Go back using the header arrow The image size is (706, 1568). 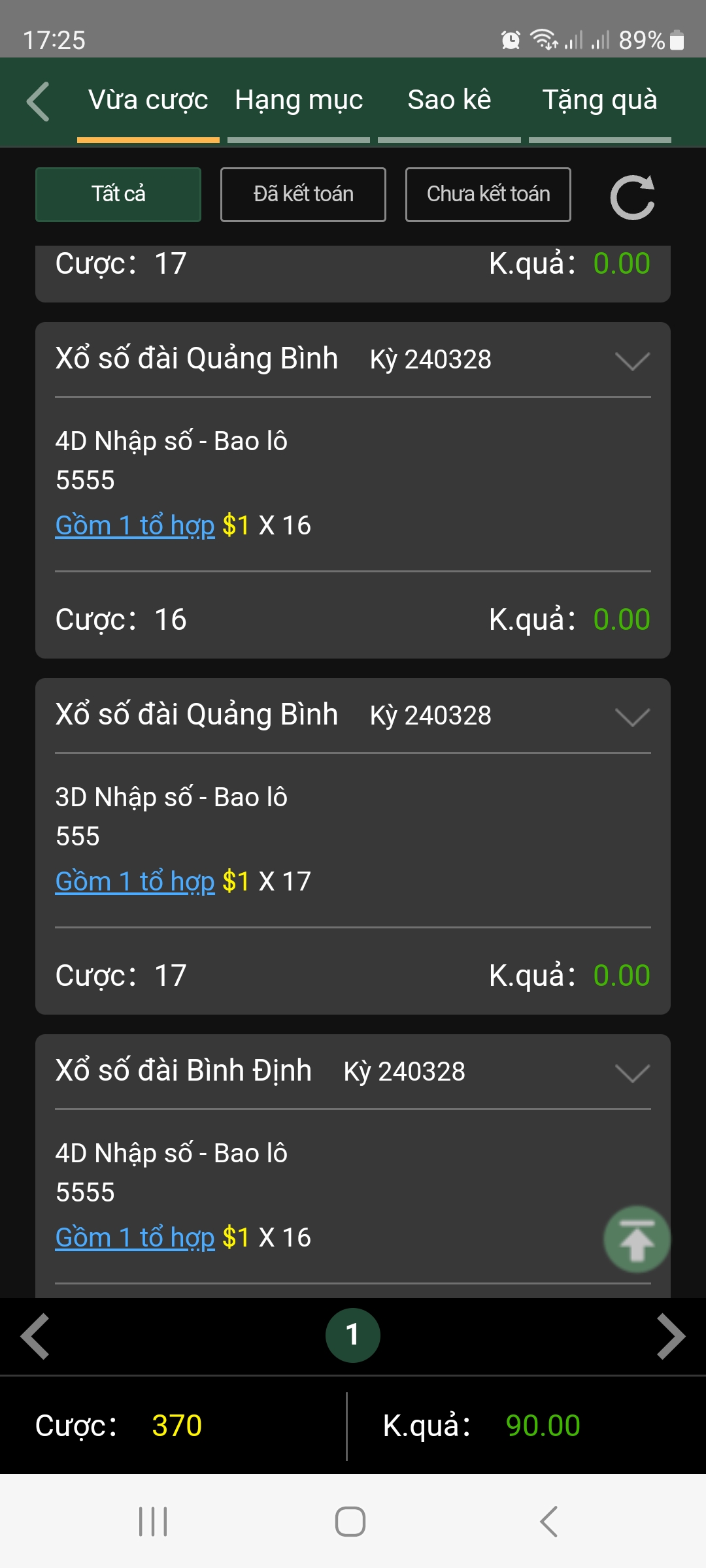point(38,101)
